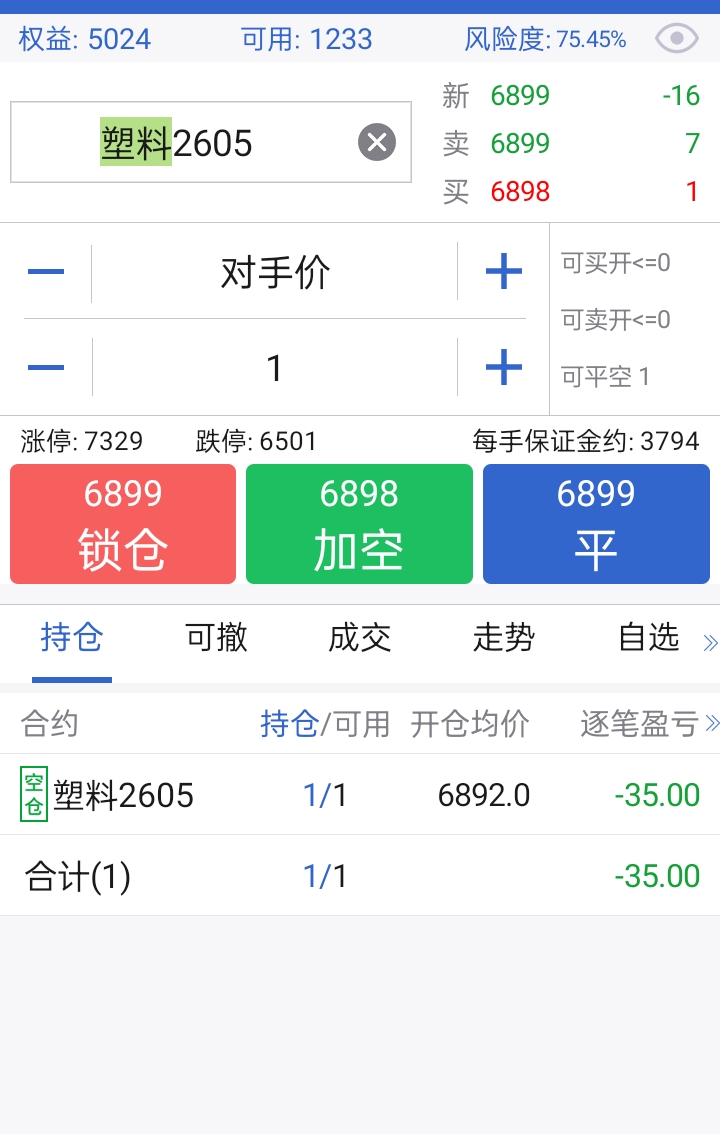The height and width of the screenshot is (1134, 720).
Task: Decrease the order quantity of 1
Action: (x=46, y=368)
